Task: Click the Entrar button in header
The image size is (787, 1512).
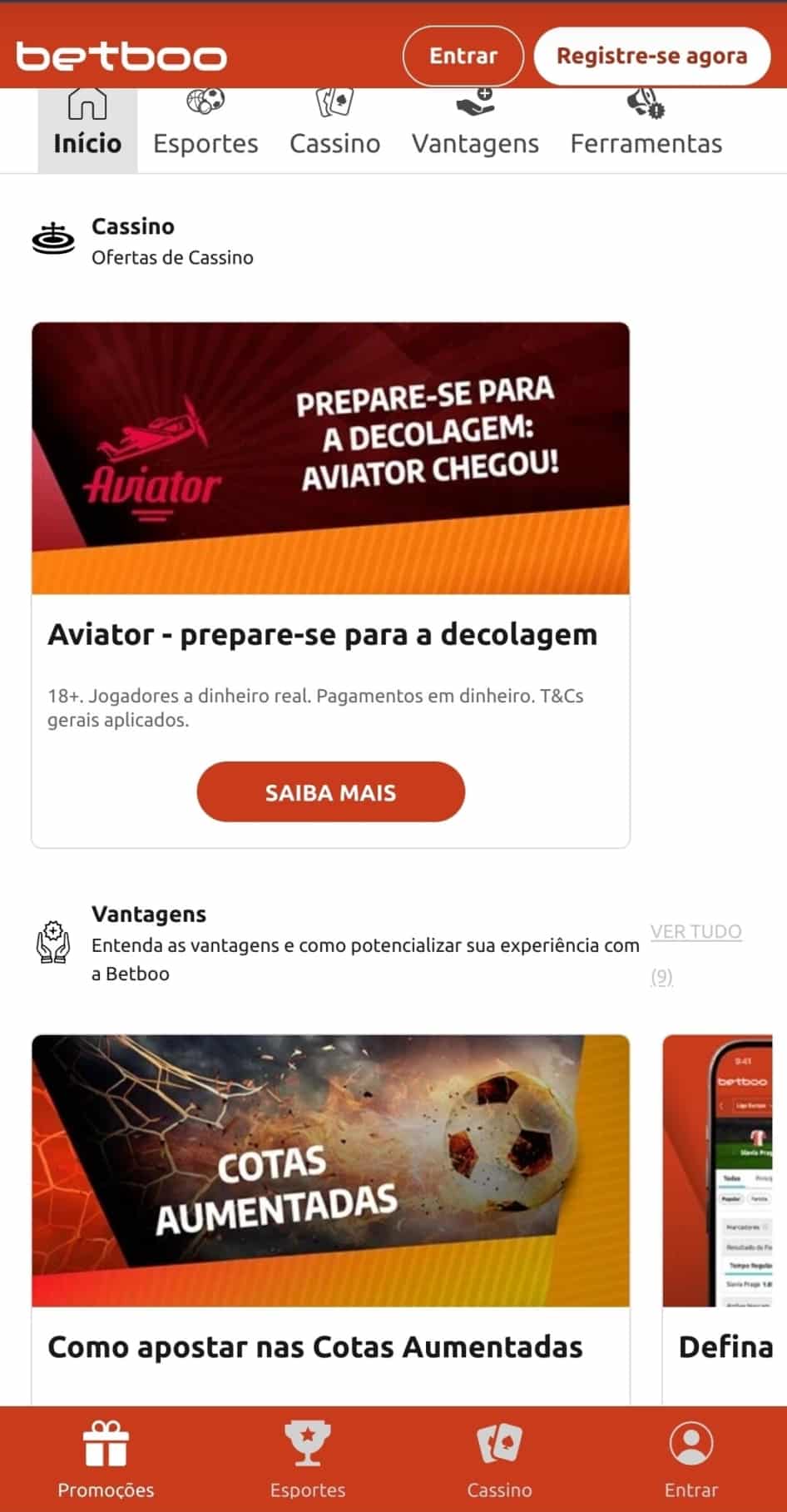Action: tap(463, 56)
